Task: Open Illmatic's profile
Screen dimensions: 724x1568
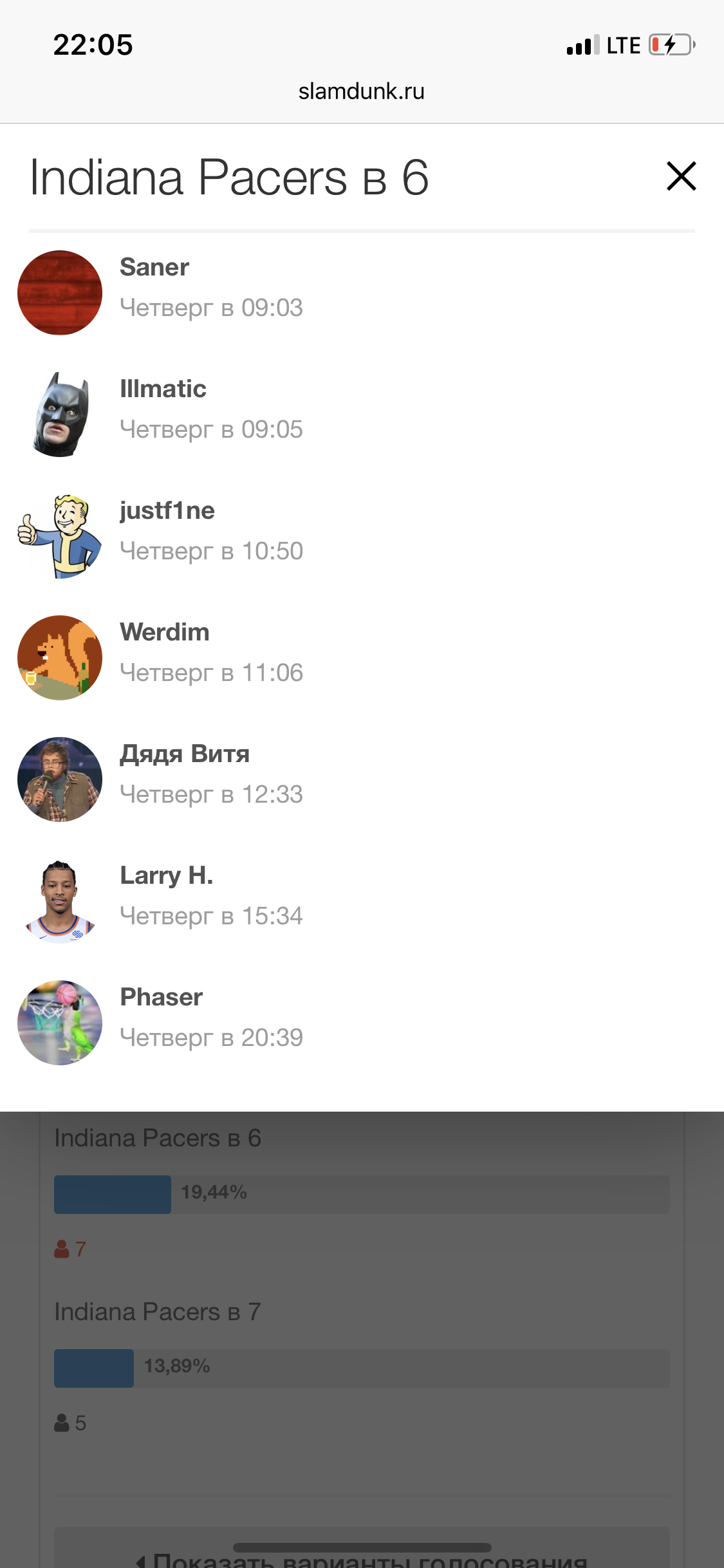Action: pos(163,389)
